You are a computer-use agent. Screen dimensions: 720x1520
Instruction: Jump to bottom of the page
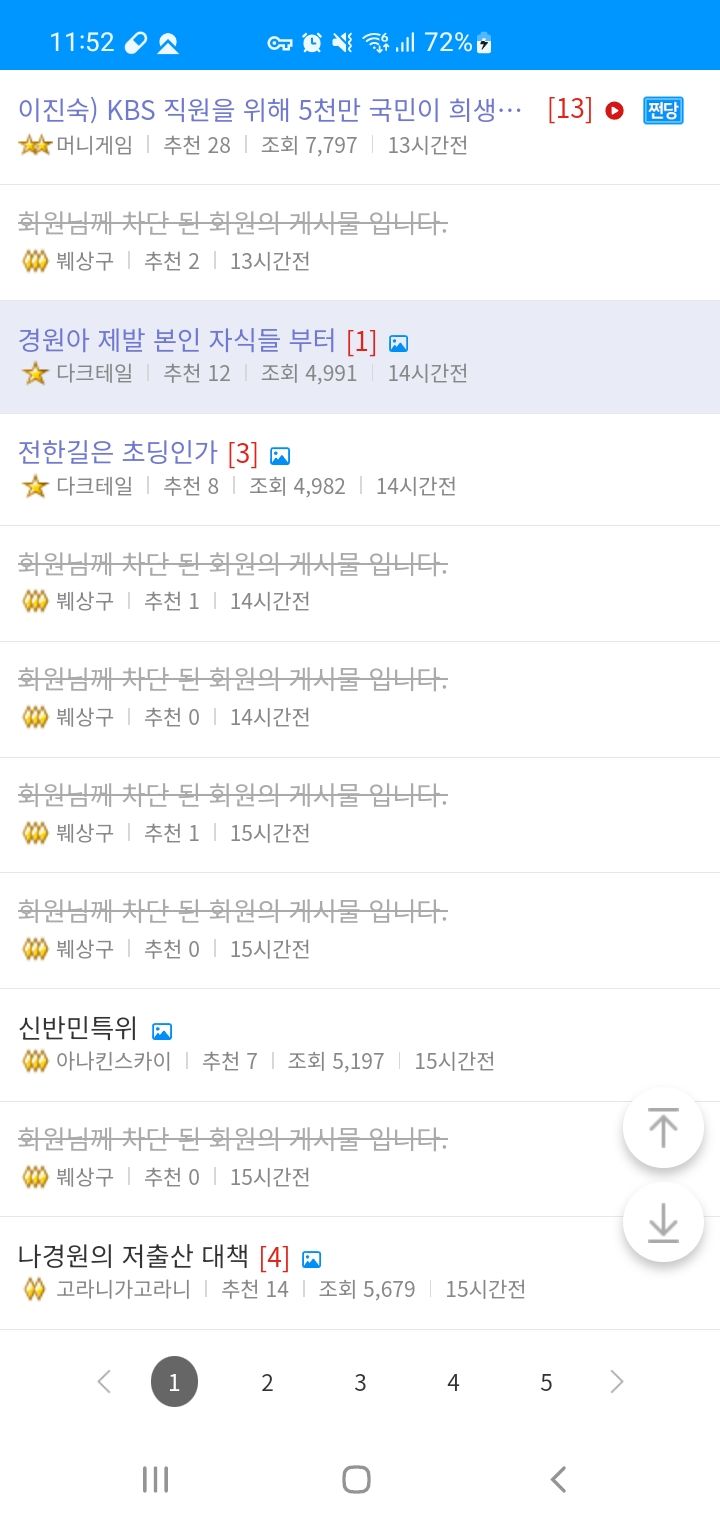[x=663, y=1222]
